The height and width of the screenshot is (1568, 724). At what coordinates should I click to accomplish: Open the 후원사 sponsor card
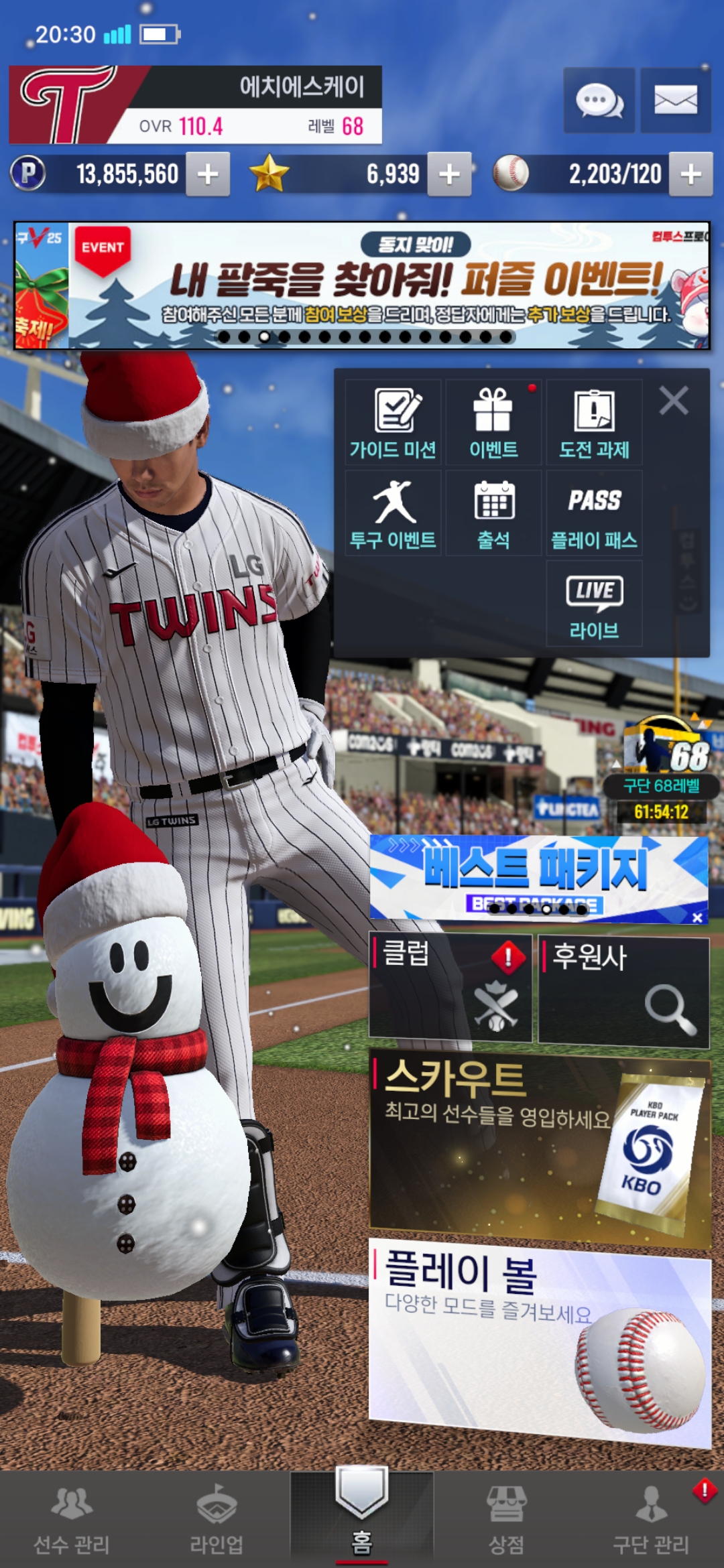(623, 990)
